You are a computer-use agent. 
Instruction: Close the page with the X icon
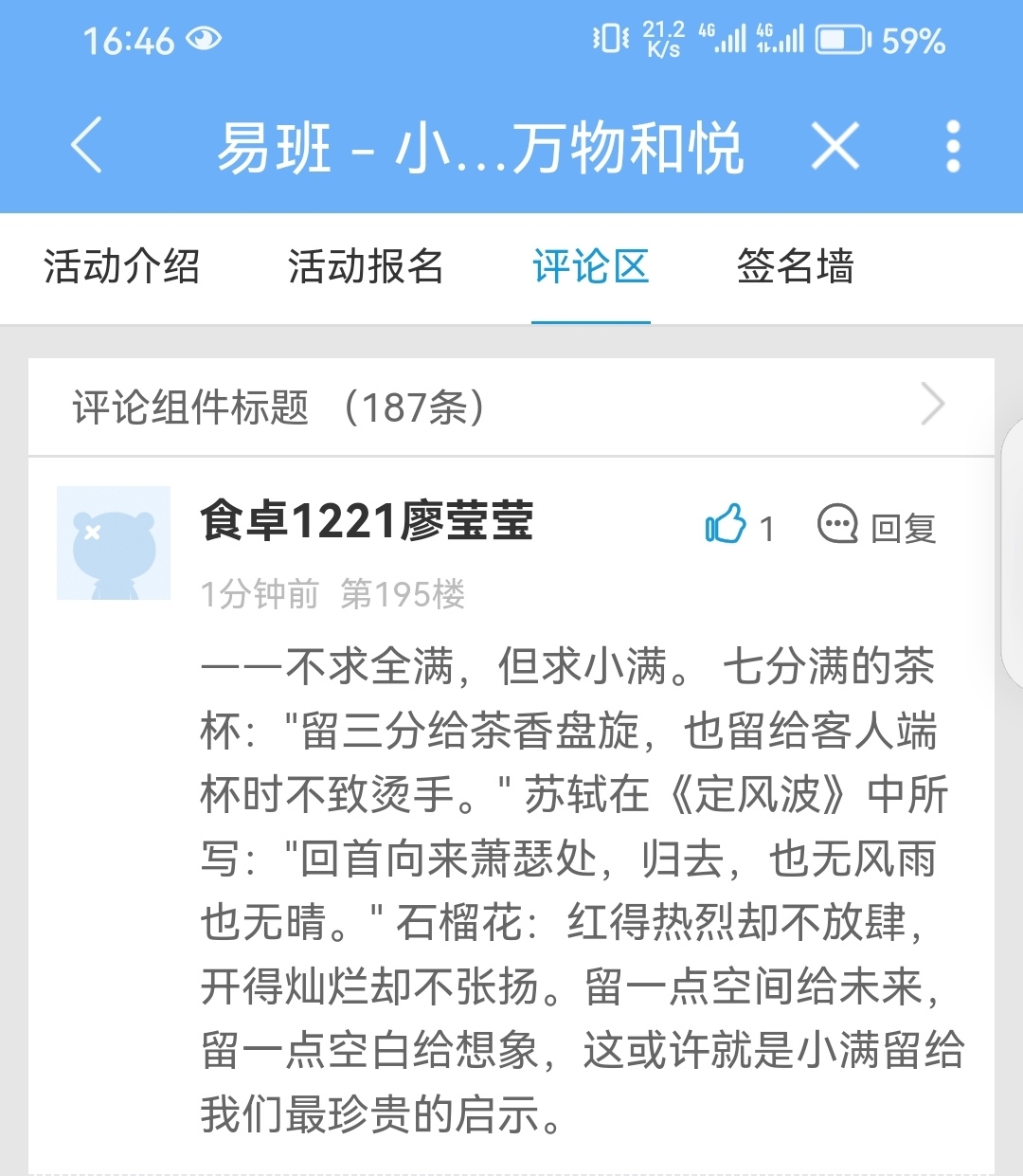pos(835,146)
